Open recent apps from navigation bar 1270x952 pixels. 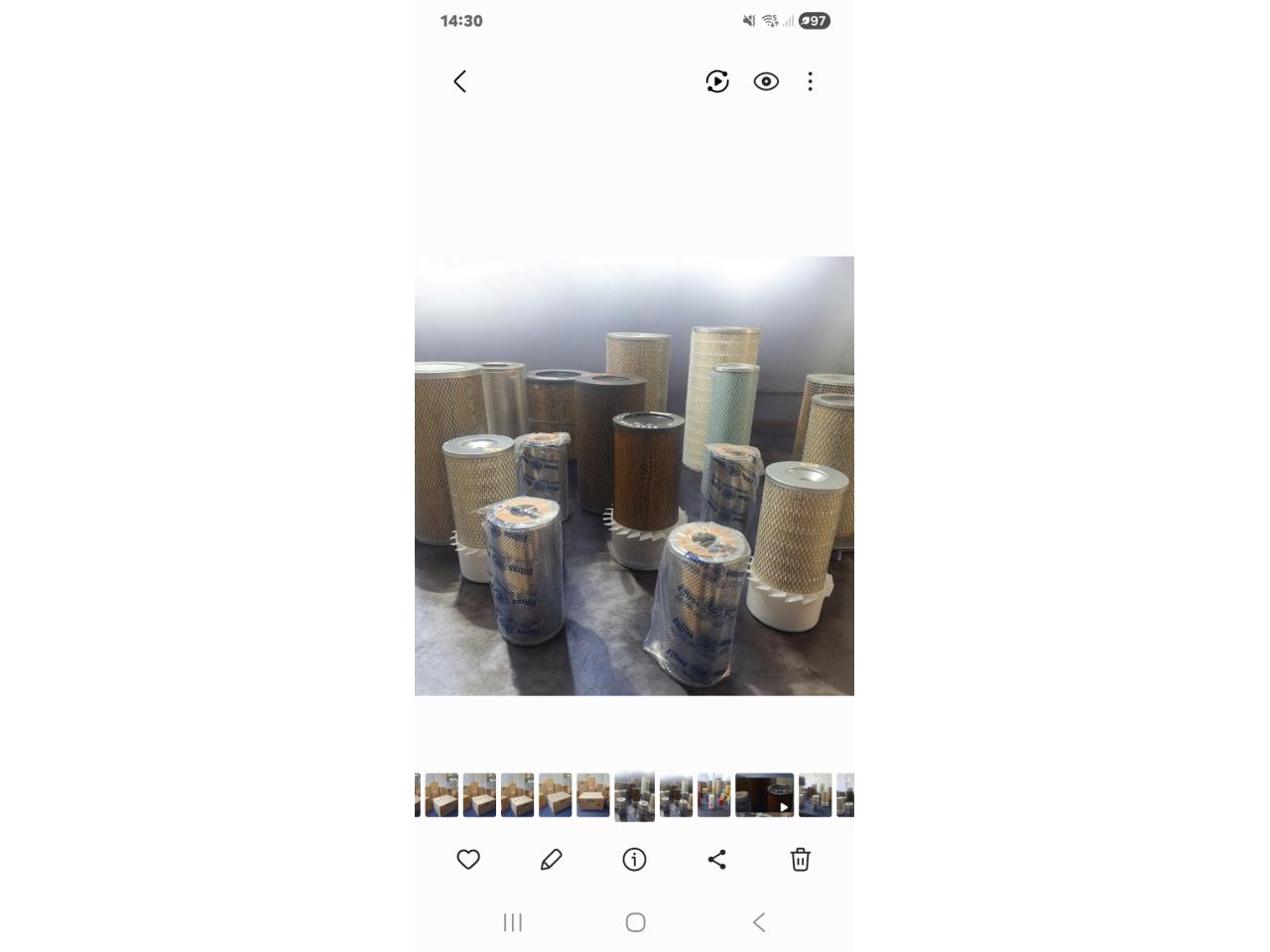[x=513, y=923]
